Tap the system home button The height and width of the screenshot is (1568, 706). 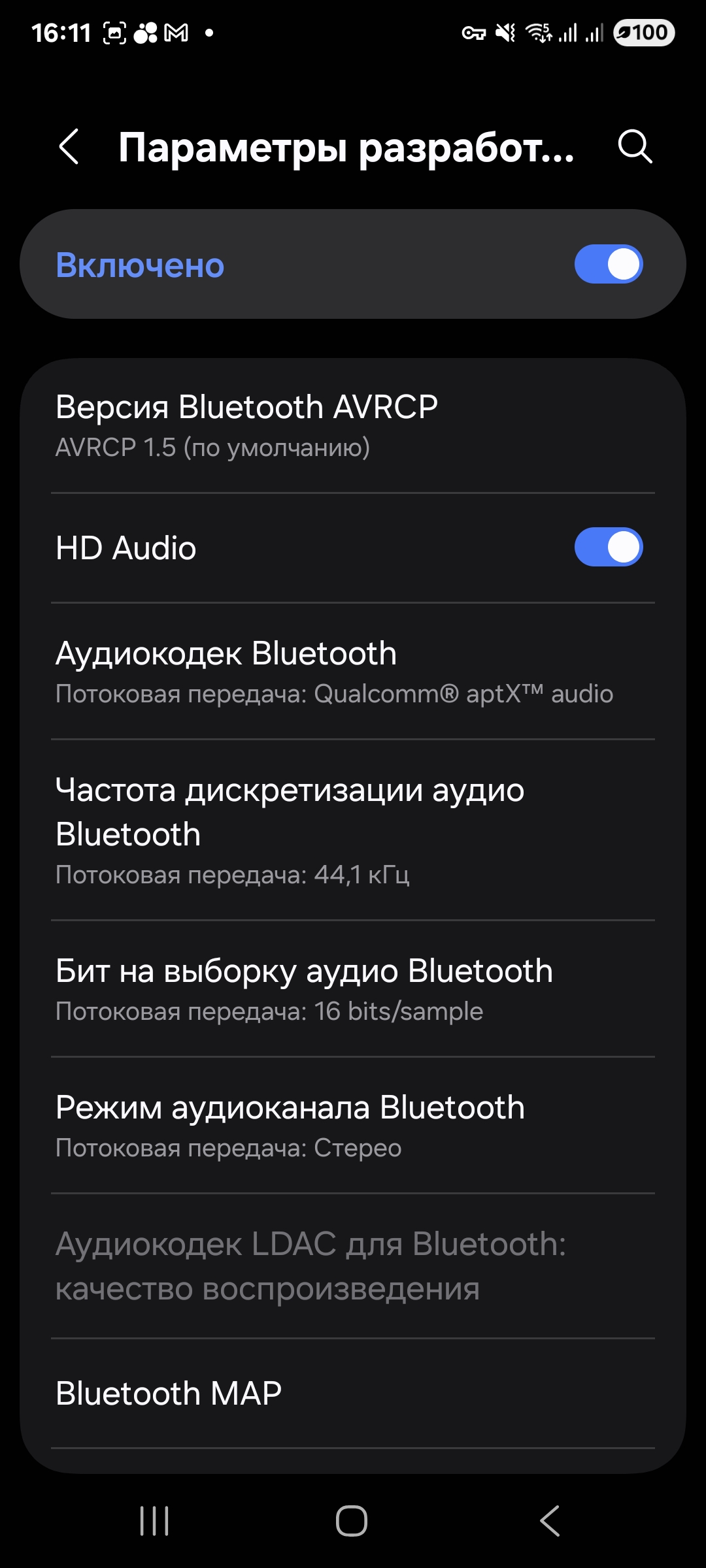352,1521
